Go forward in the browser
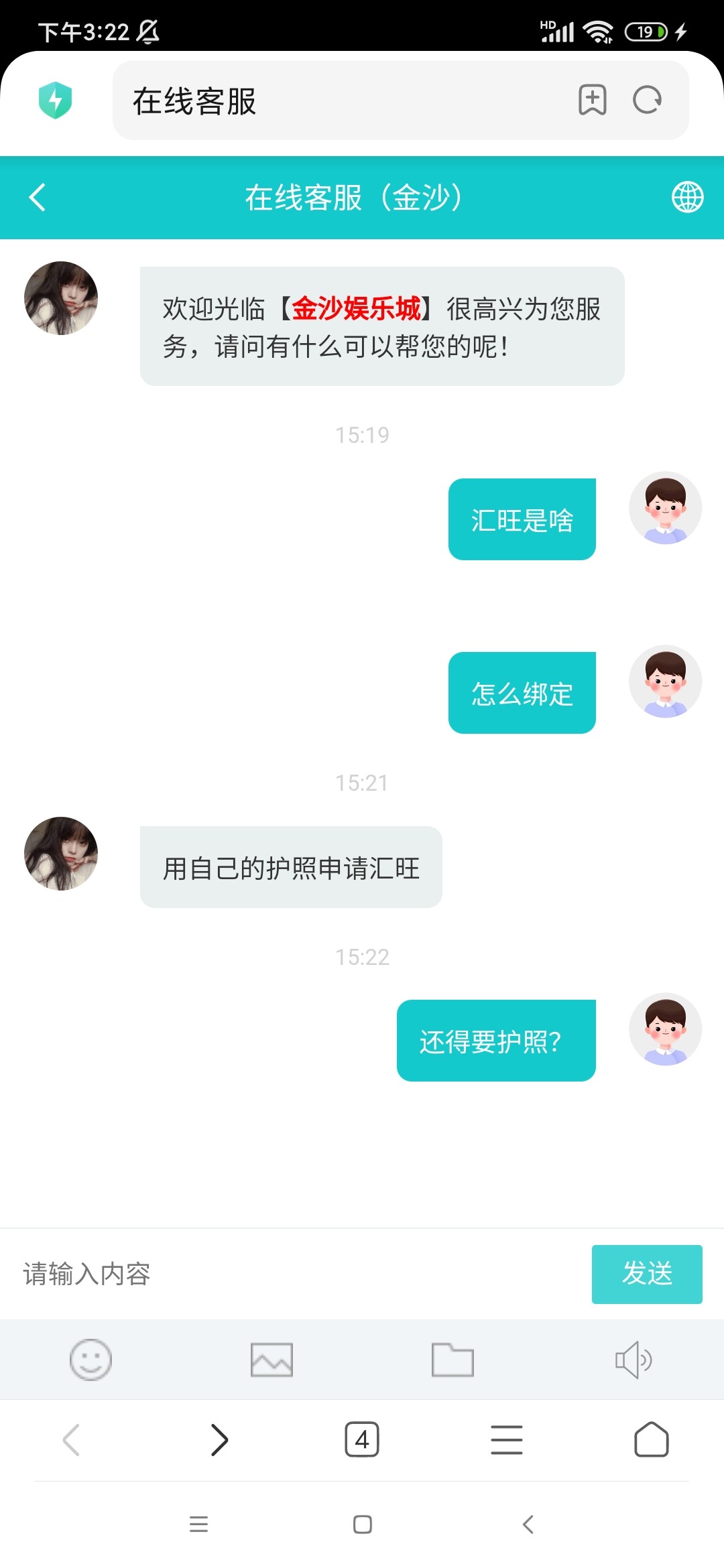The height and width of the screenshot is (1568, 724). 219,1439
